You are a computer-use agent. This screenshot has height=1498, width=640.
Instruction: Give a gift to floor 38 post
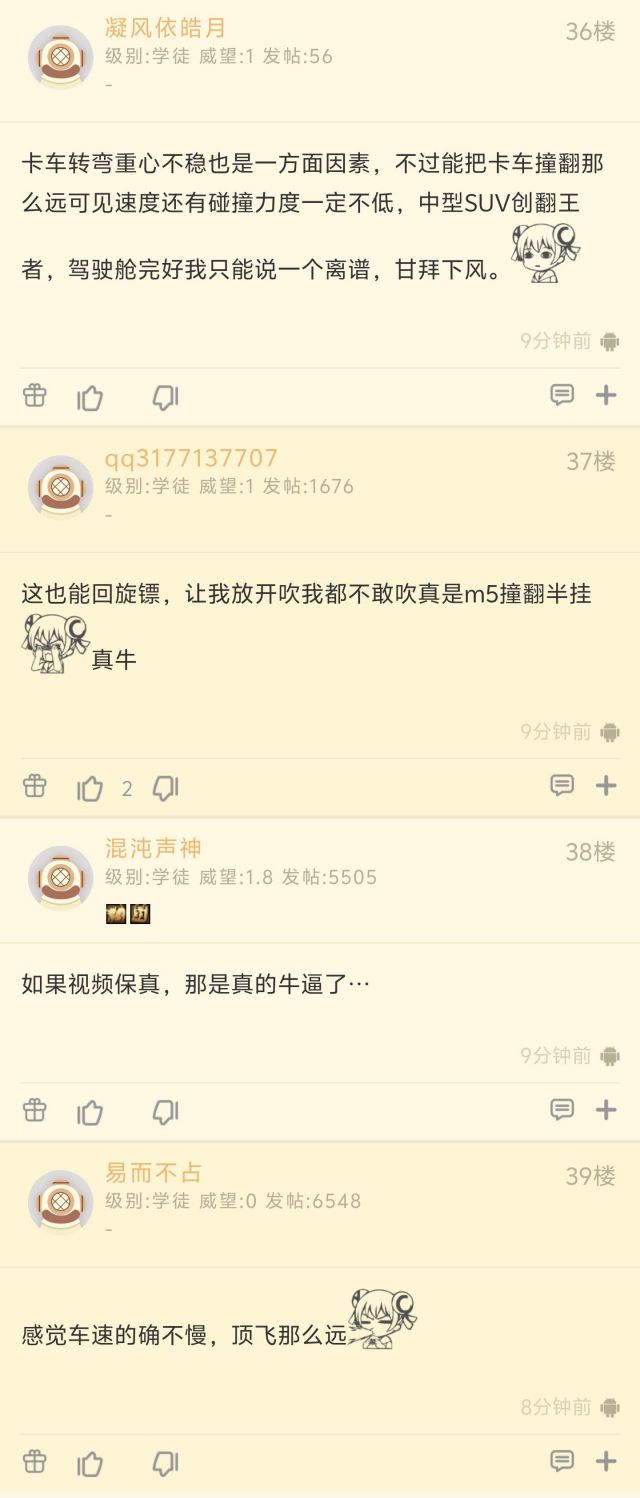[x=35, y=1110]
